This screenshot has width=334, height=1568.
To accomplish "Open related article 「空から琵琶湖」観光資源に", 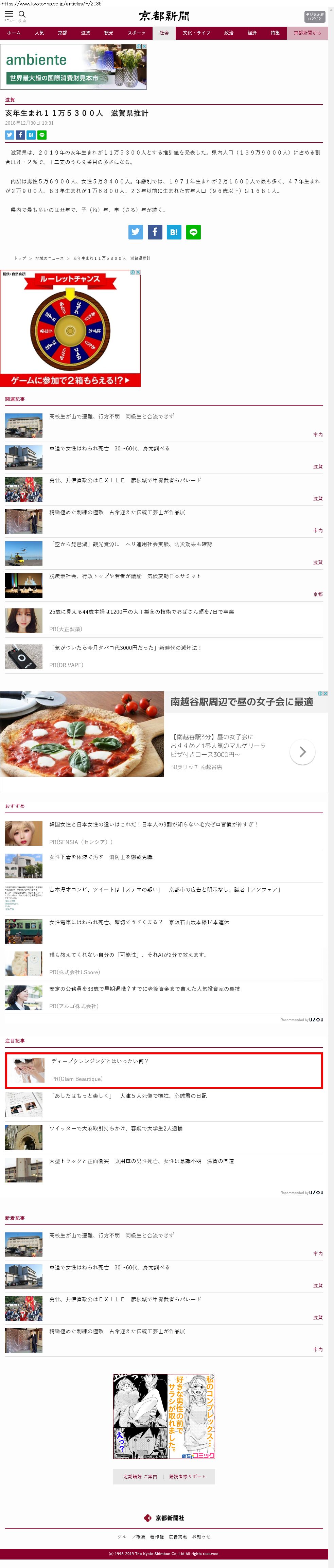I will pos(130,544).
